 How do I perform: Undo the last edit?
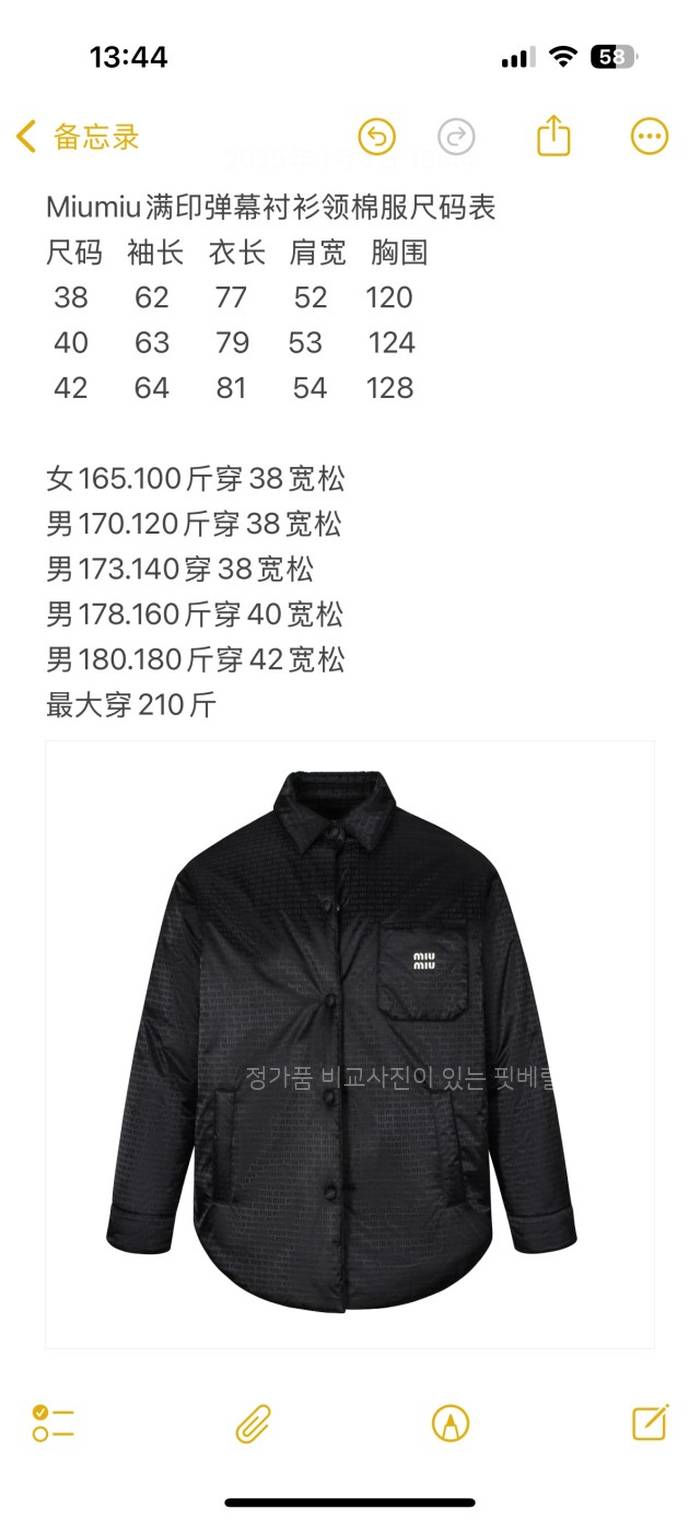(377, 137)
